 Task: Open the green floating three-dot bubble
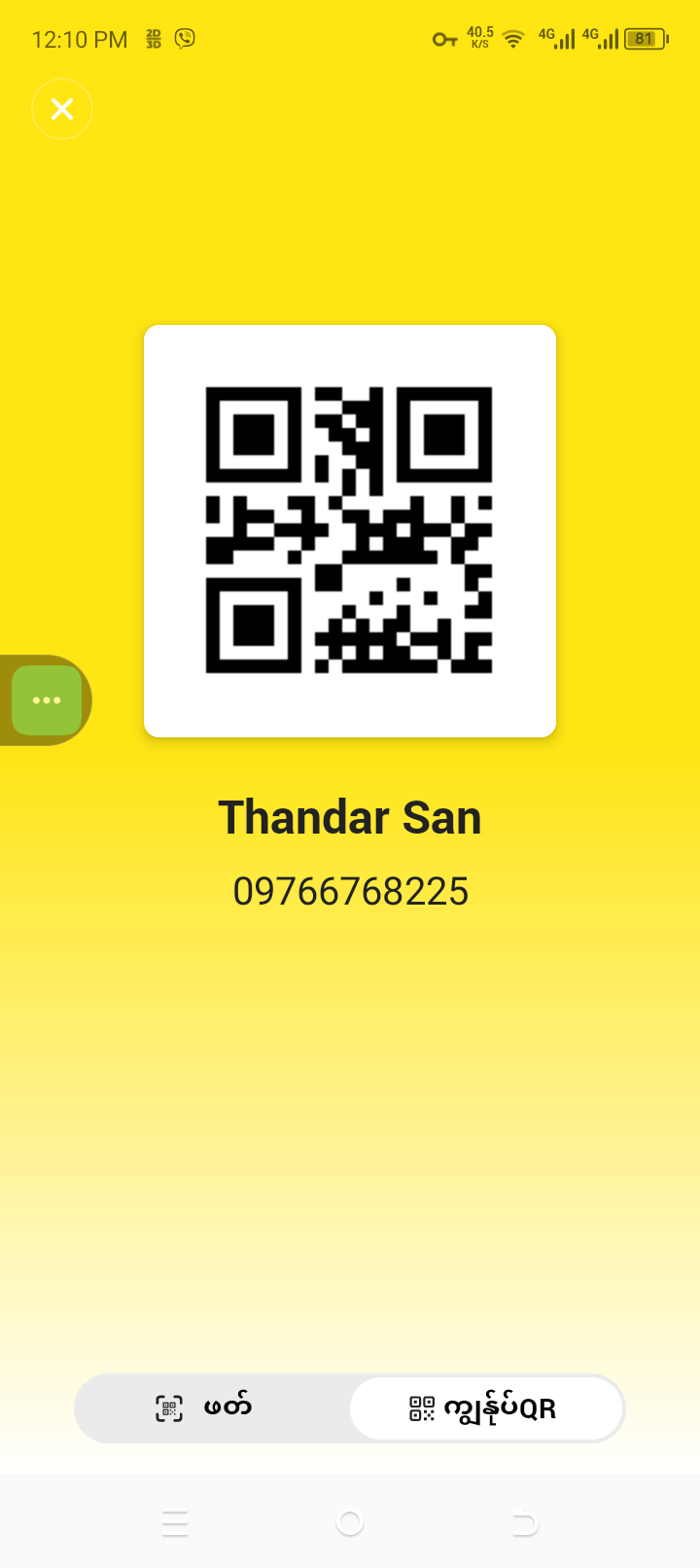(47, 700)
